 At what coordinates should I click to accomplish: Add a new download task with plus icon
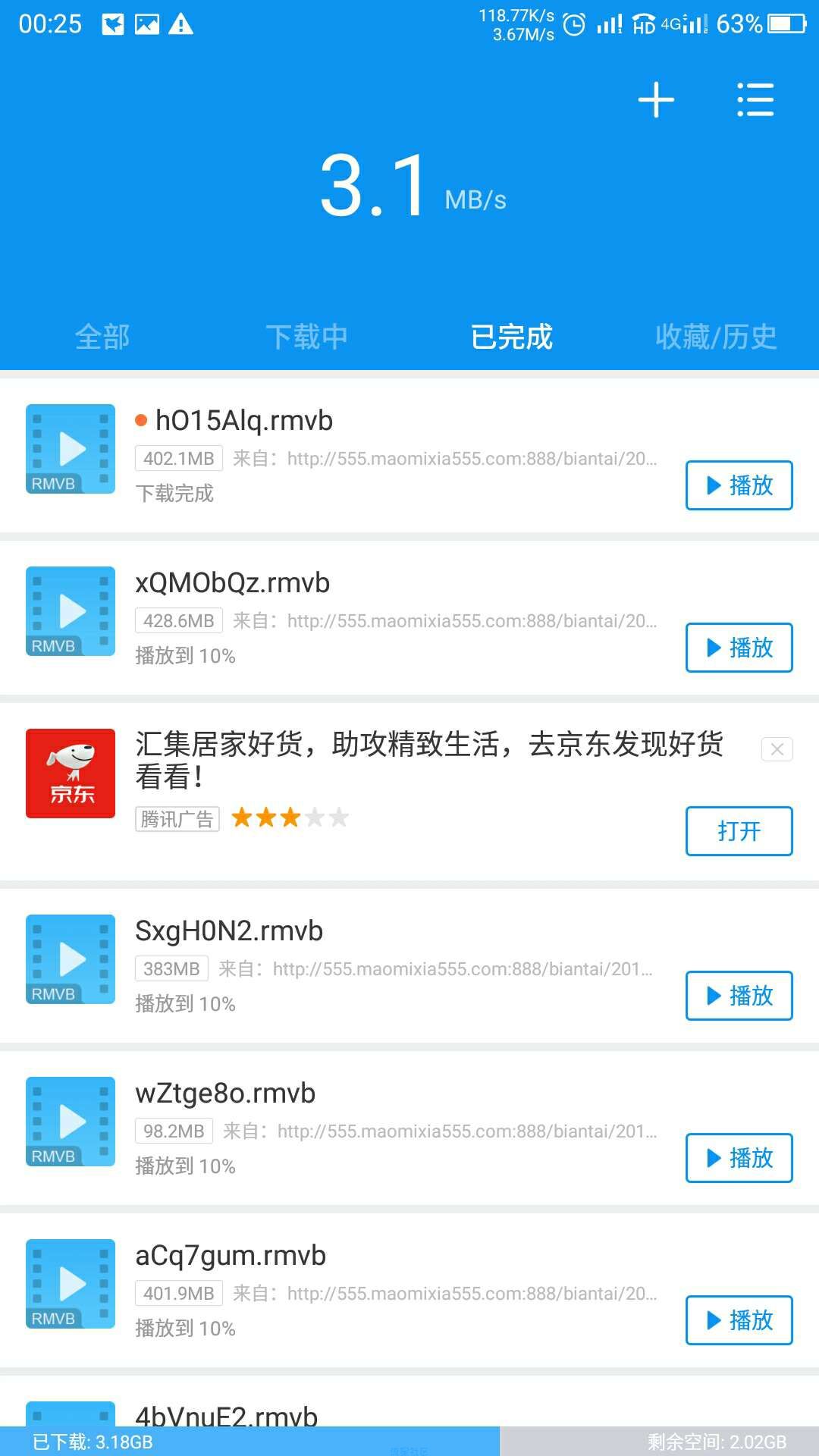656,100
